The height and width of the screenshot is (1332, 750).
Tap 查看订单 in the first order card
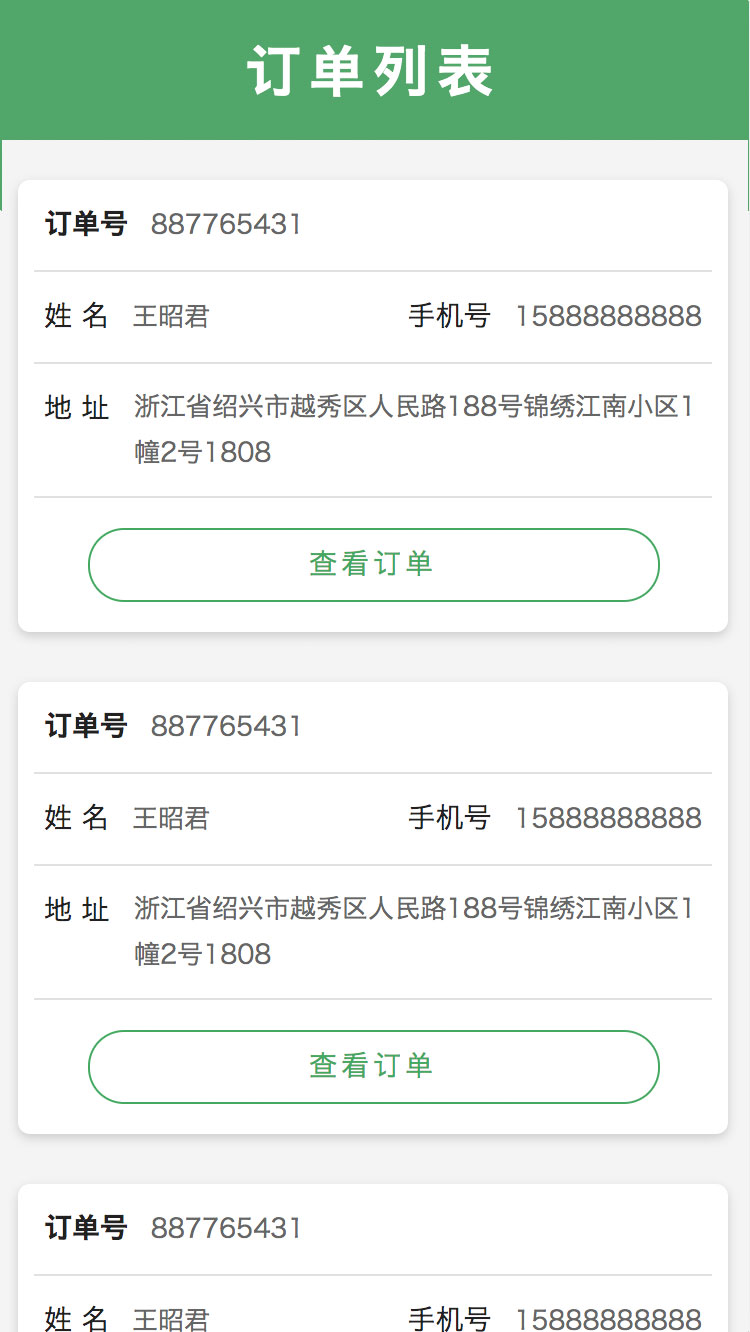[374, 565]
